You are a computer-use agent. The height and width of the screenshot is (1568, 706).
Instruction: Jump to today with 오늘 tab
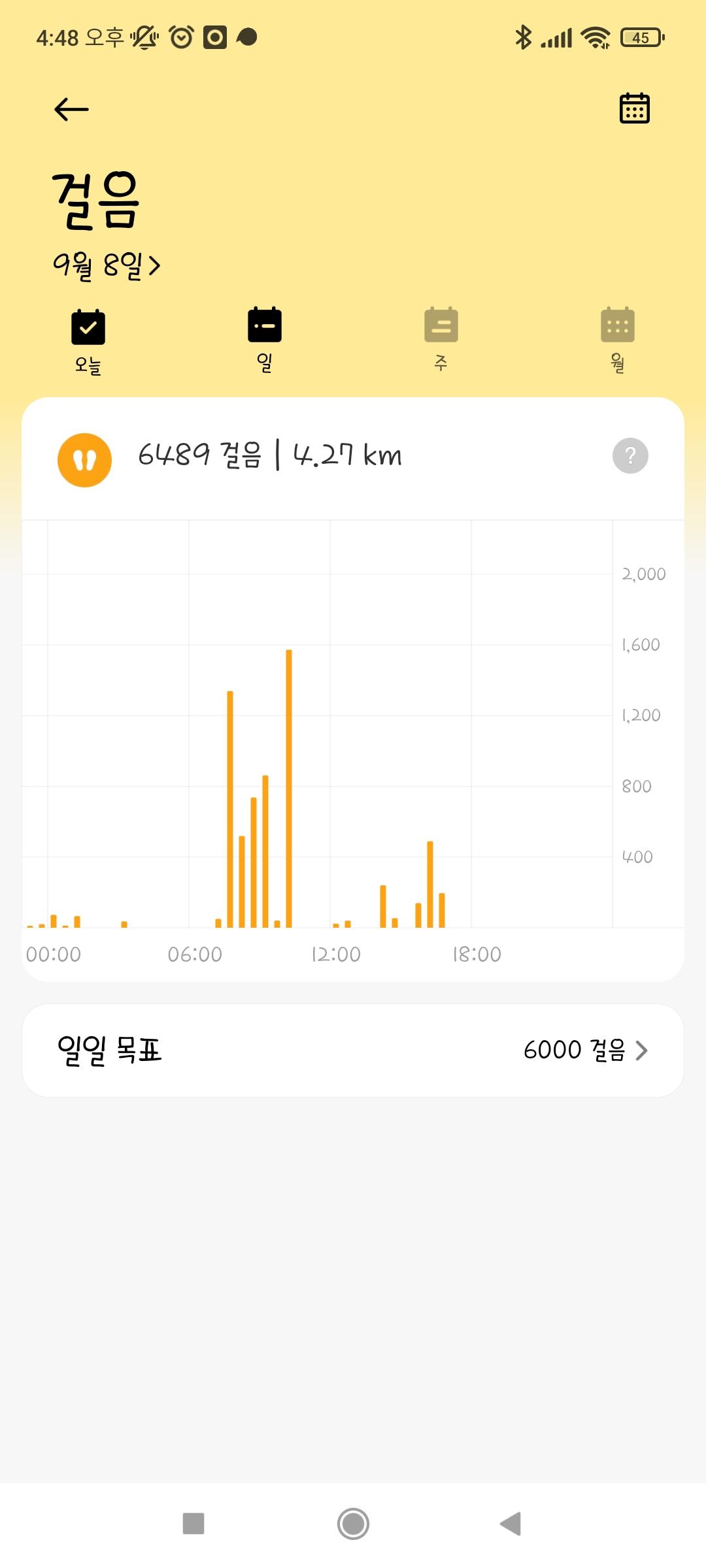88,341
